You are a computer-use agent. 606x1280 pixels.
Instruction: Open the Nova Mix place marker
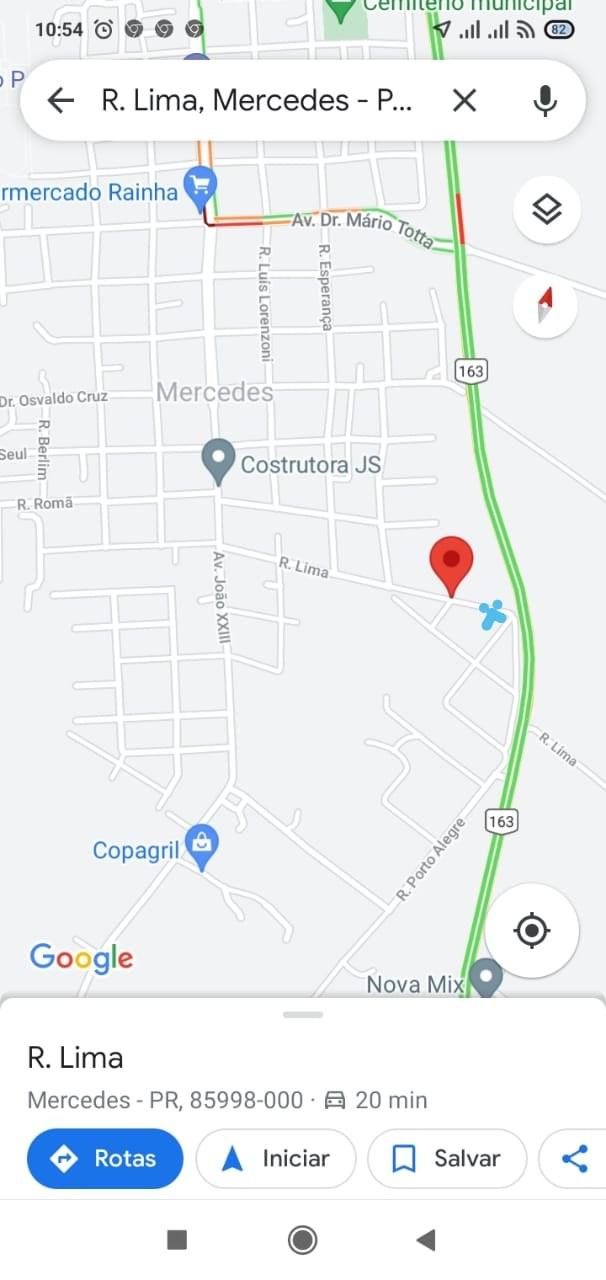pos(486,977)
